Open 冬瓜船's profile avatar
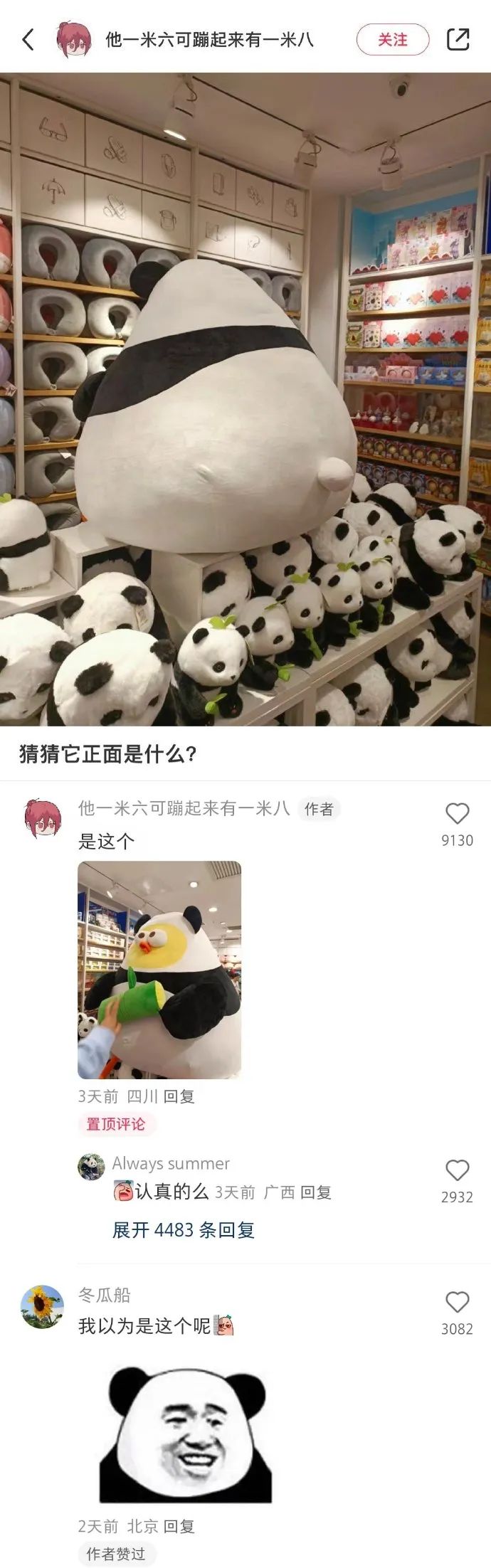 pyautogui.click(x=43, y=1307)
